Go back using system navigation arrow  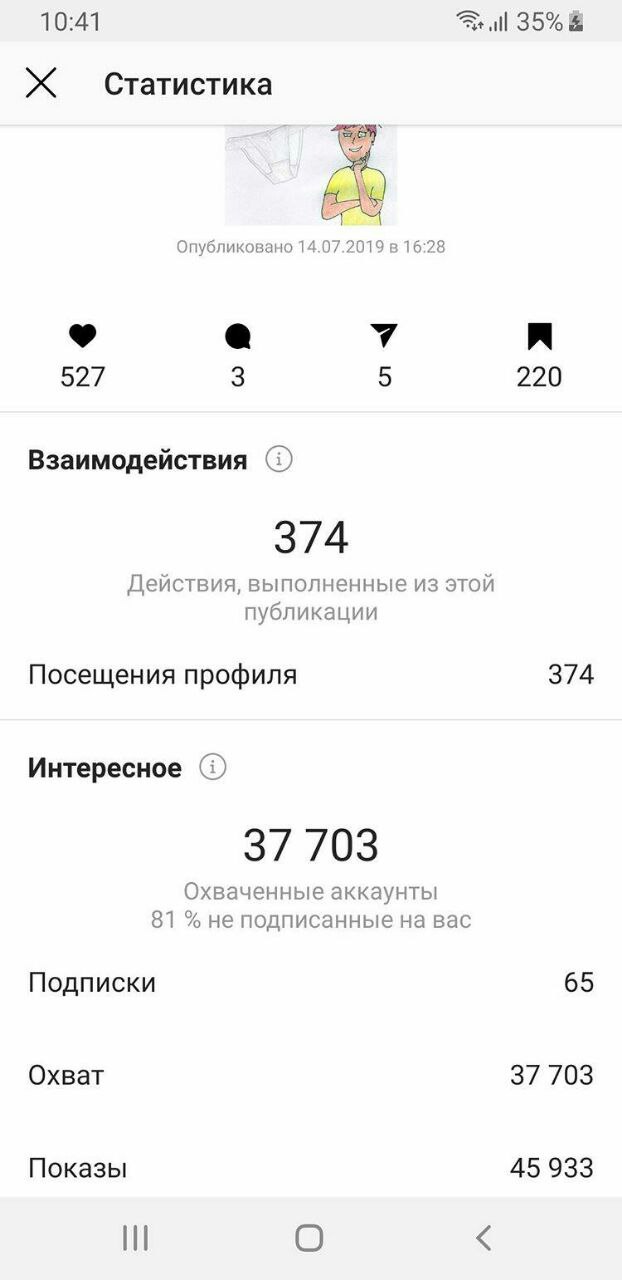tap(483, 1238)
